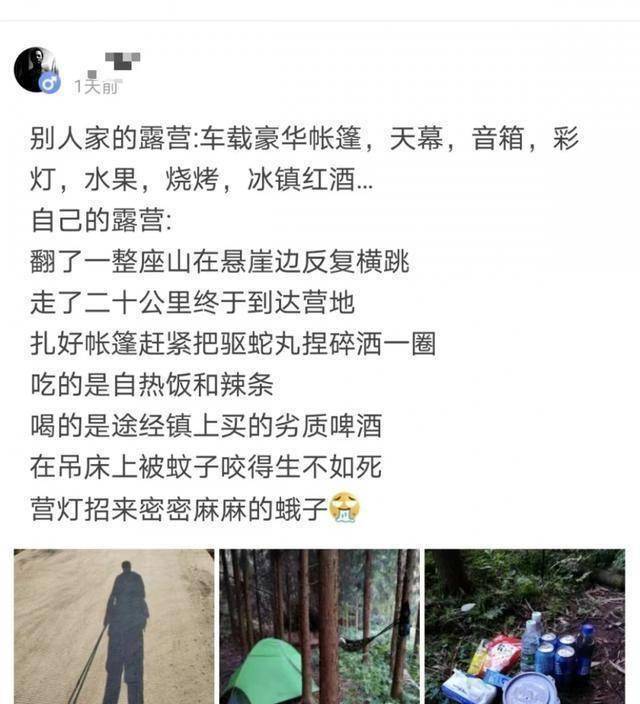Screen dimensions: 640x704
Task: Open the photo of food and beer cans
Action: coord(524,626)
